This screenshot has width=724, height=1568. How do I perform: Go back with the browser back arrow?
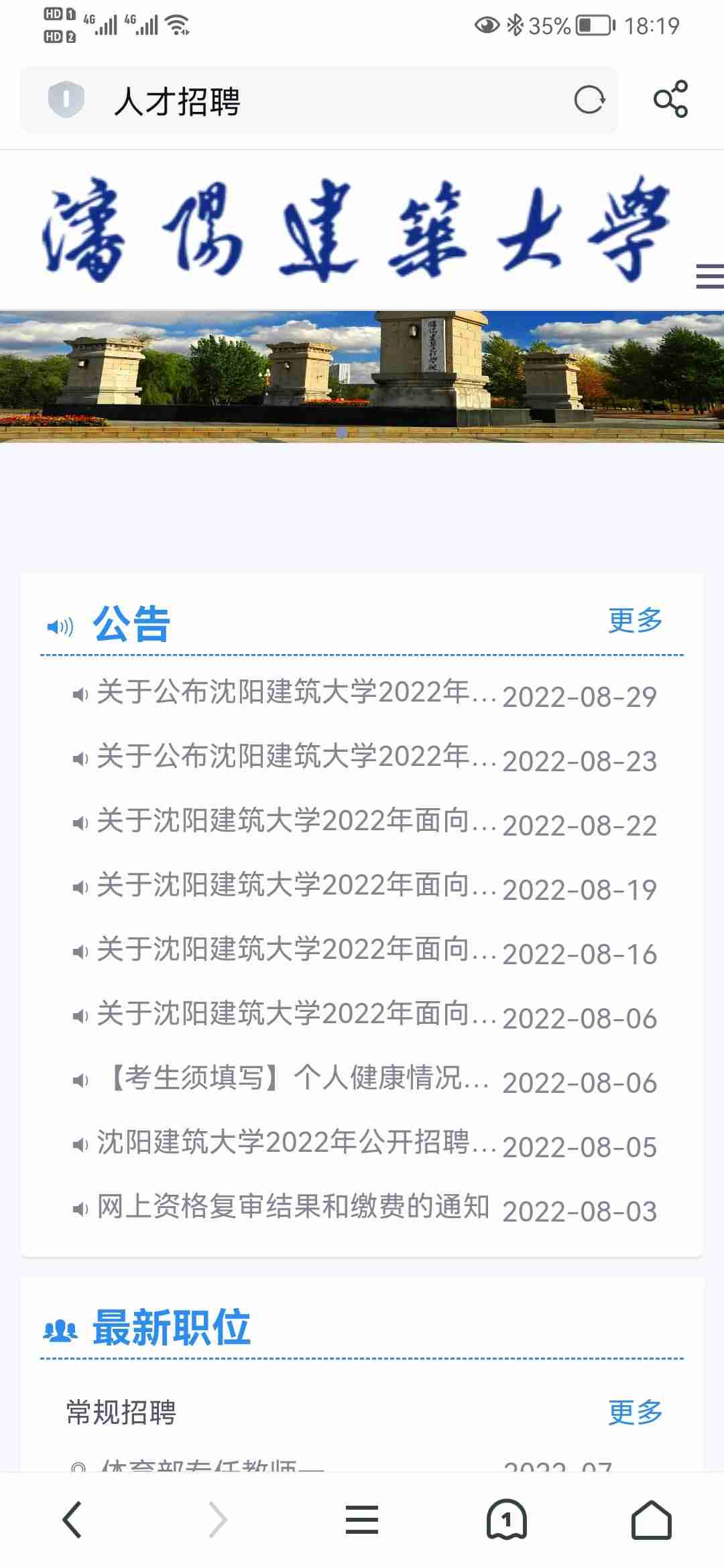tap(72, 1519)
